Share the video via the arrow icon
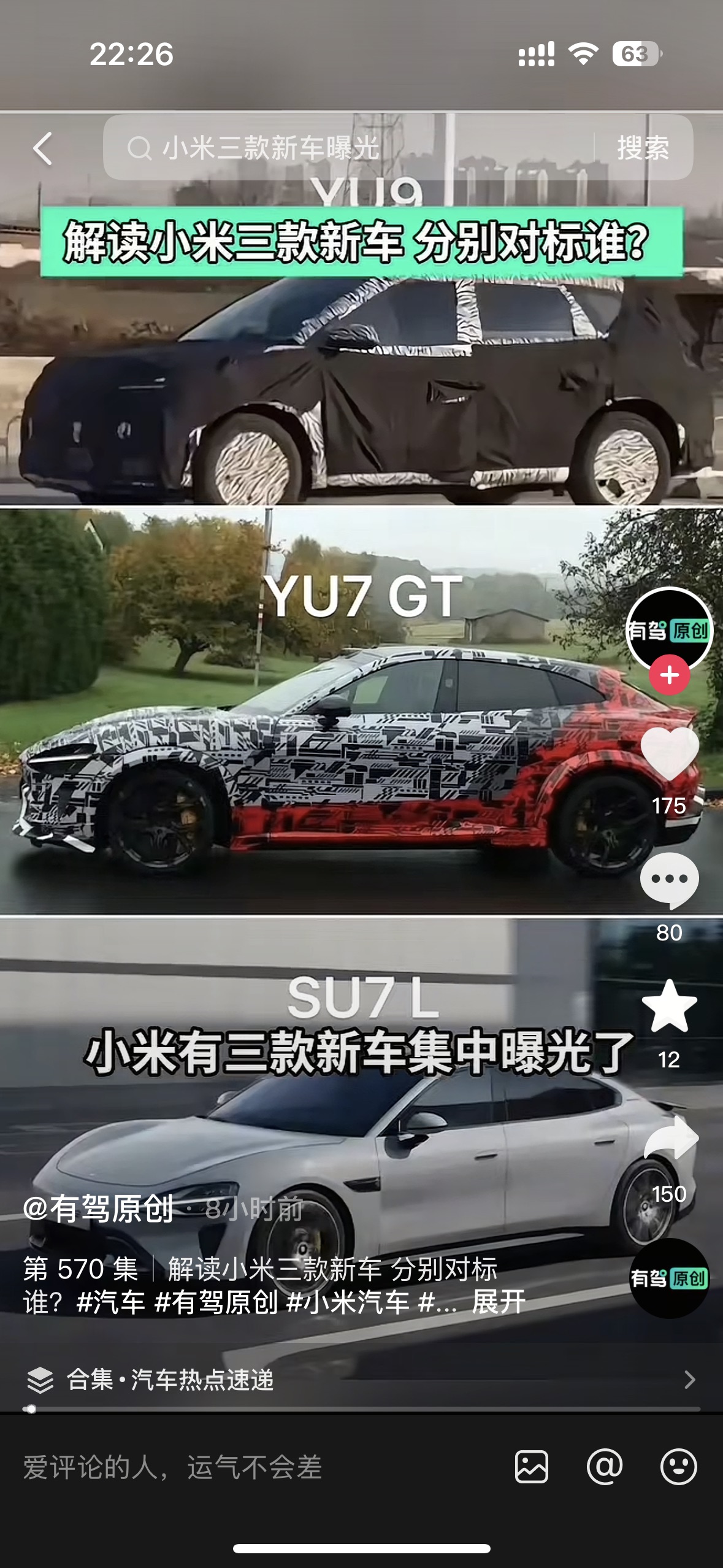 click(x=670, y=1137)
